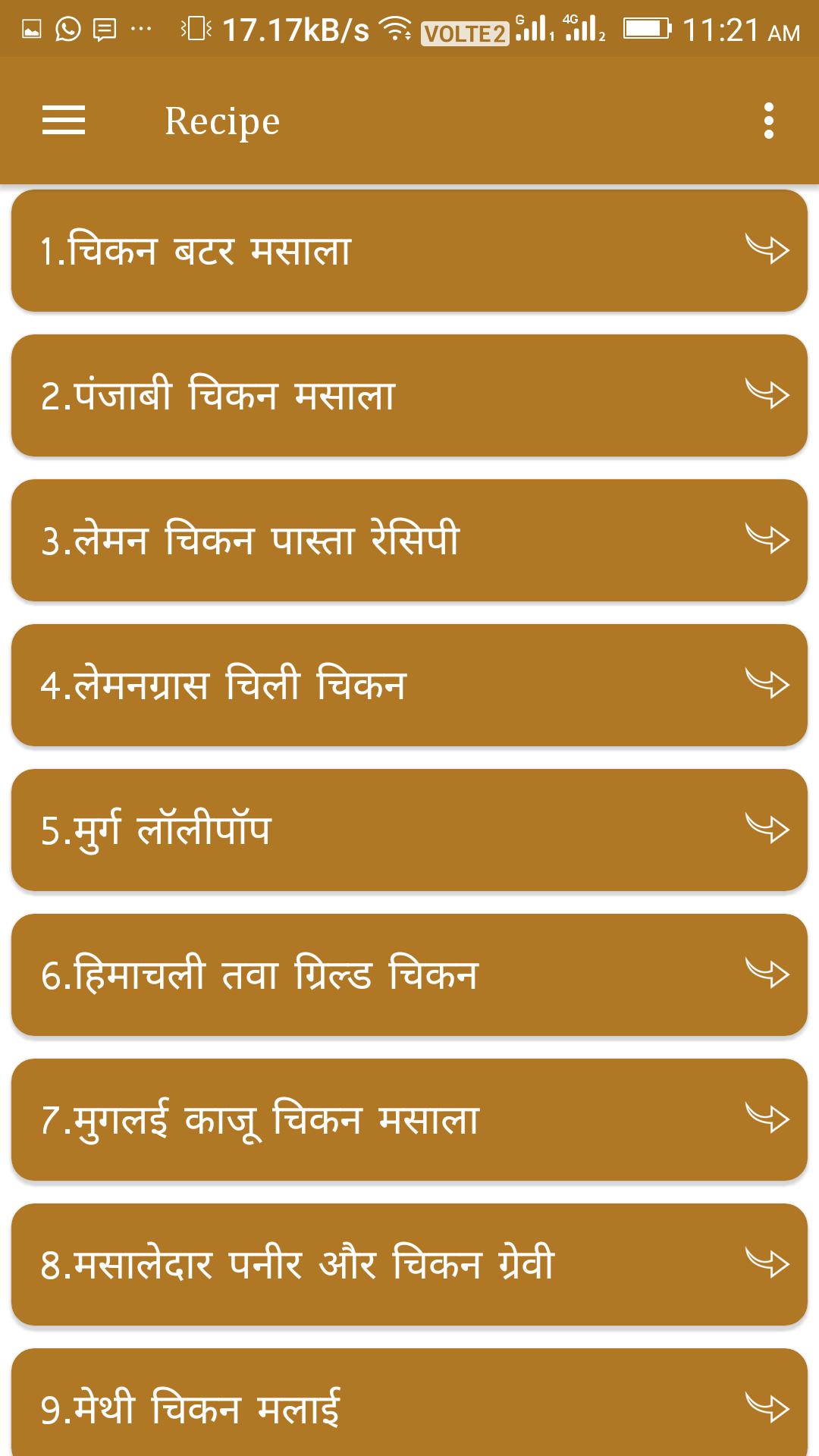
Task: View recipe 8 मसालेदार पनीर और चिकन ग्रेवी
Action: pos(409,1264)
